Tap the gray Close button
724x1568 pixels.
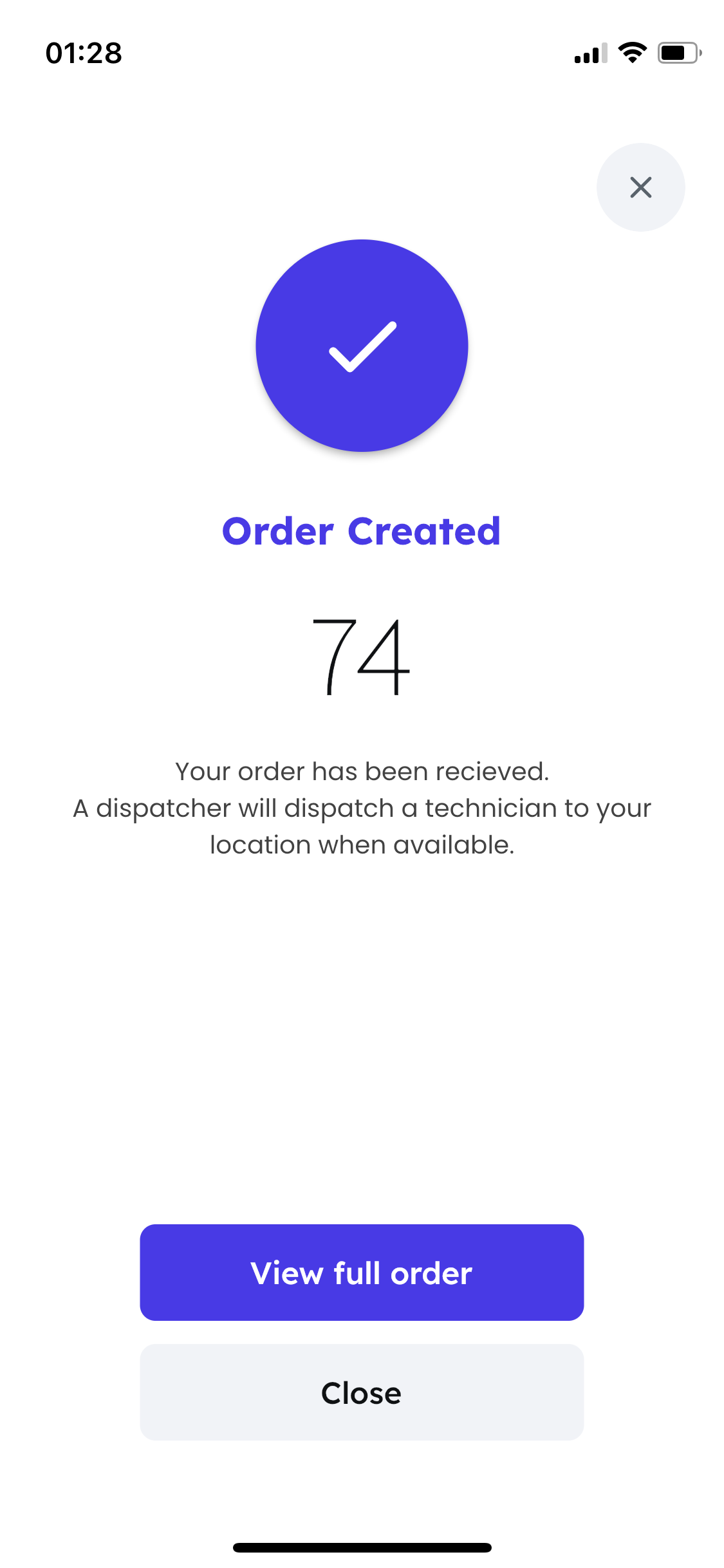[x=362, y=1392]
